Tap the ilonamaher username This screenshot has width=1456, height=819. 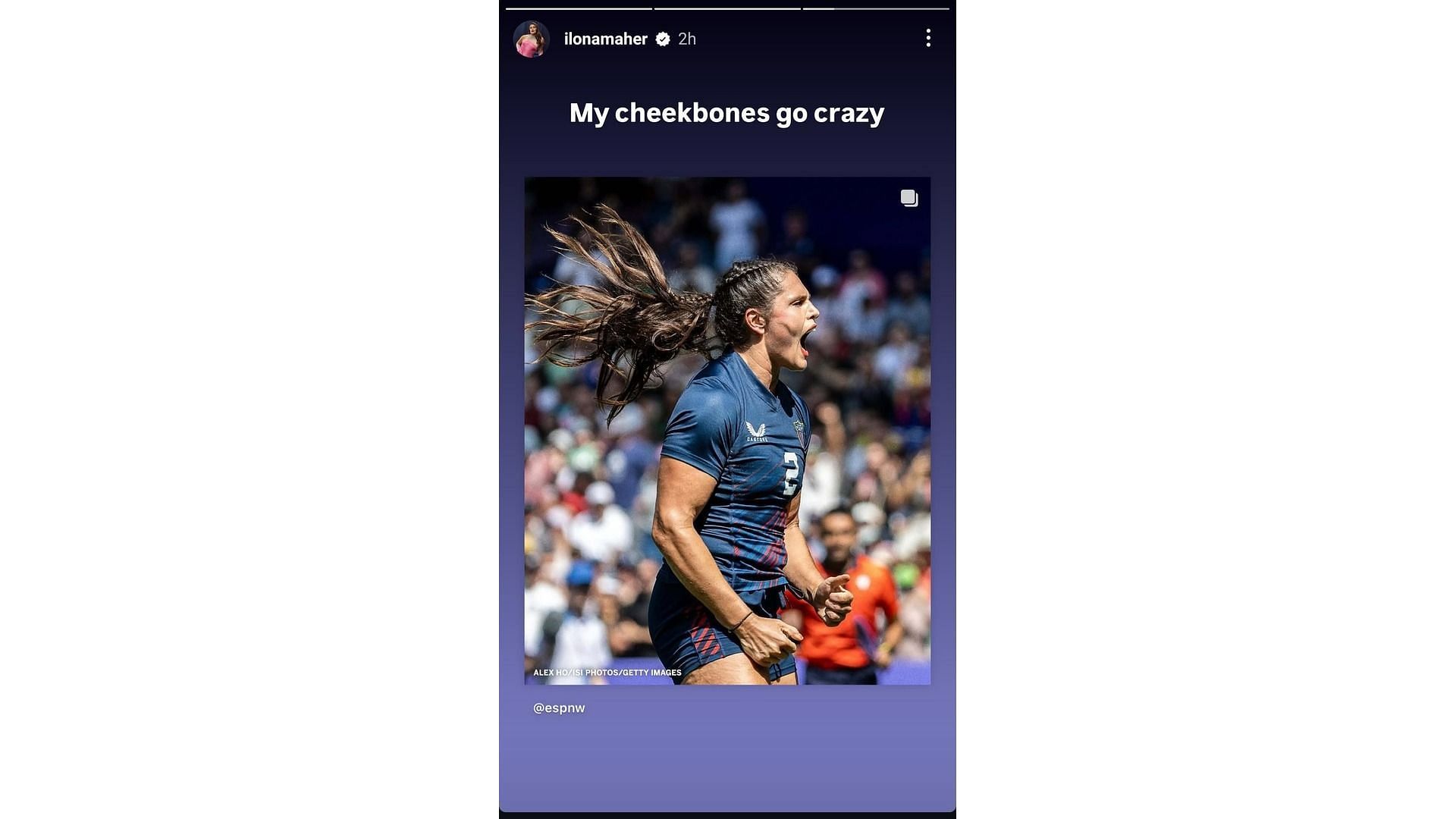click(x=605, y=39)
